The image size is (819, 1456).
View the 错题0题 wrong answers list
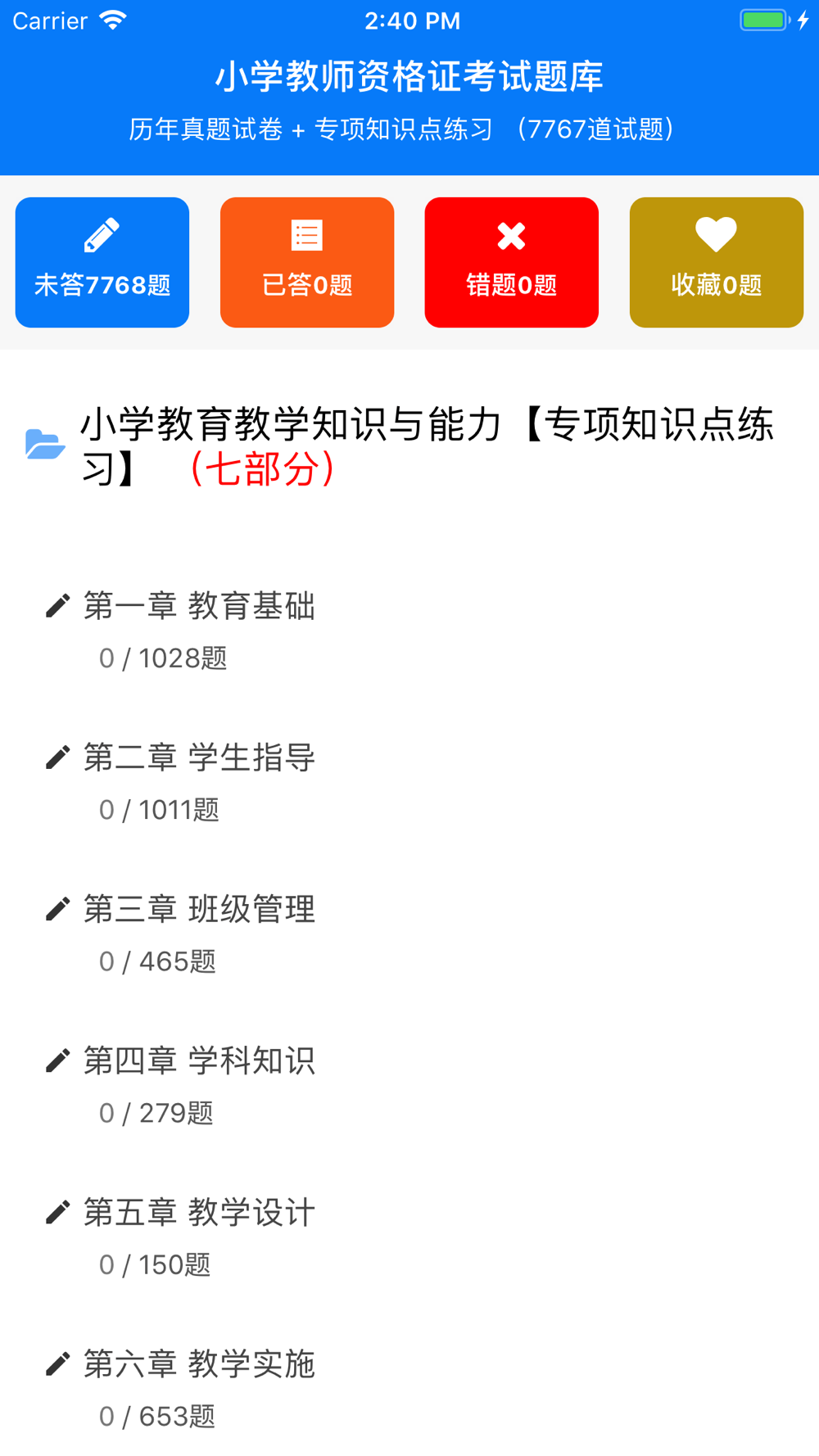click(x=512, y=262)
